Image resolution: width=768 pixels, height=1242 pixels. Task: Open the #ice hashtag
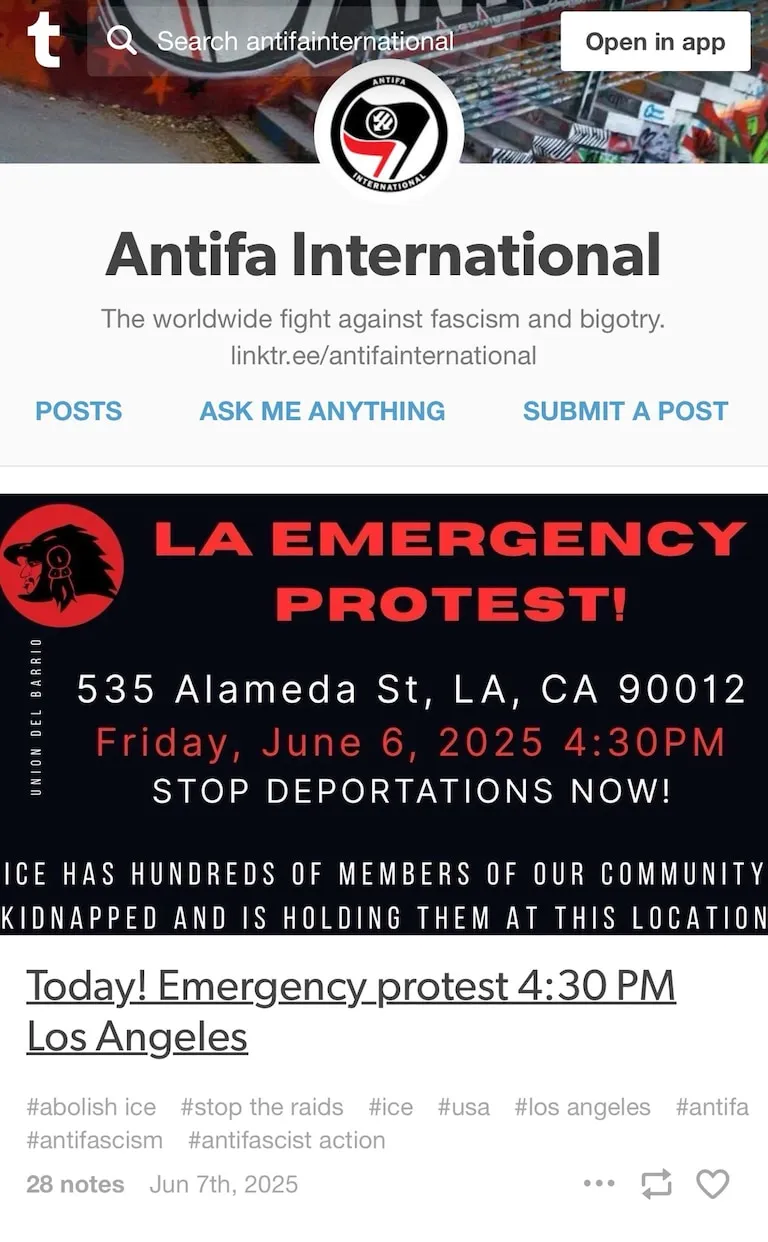pyautogui.click(x=390, y=1107)
